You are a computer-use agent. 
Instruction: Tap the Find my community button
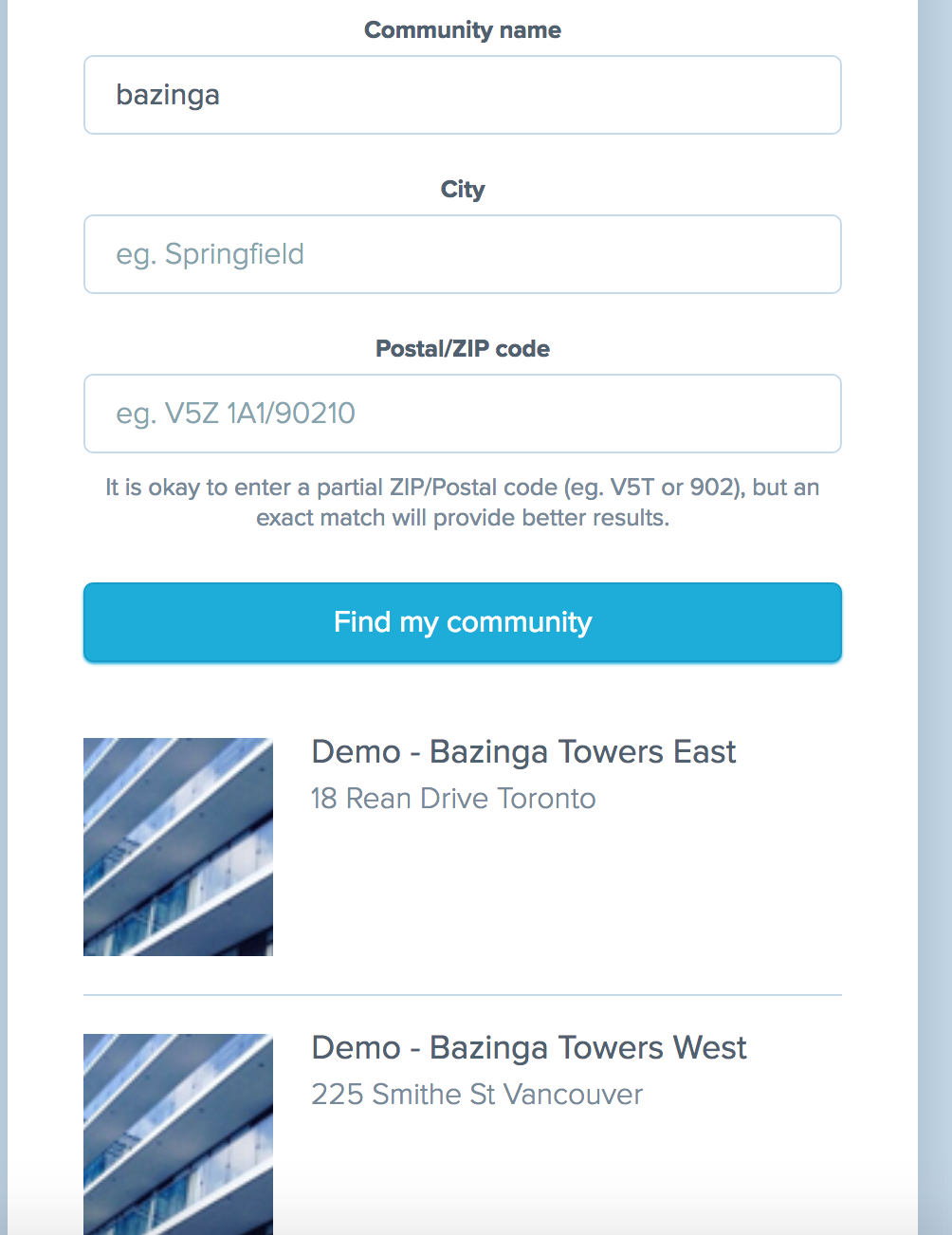click(x=462, y=622)
